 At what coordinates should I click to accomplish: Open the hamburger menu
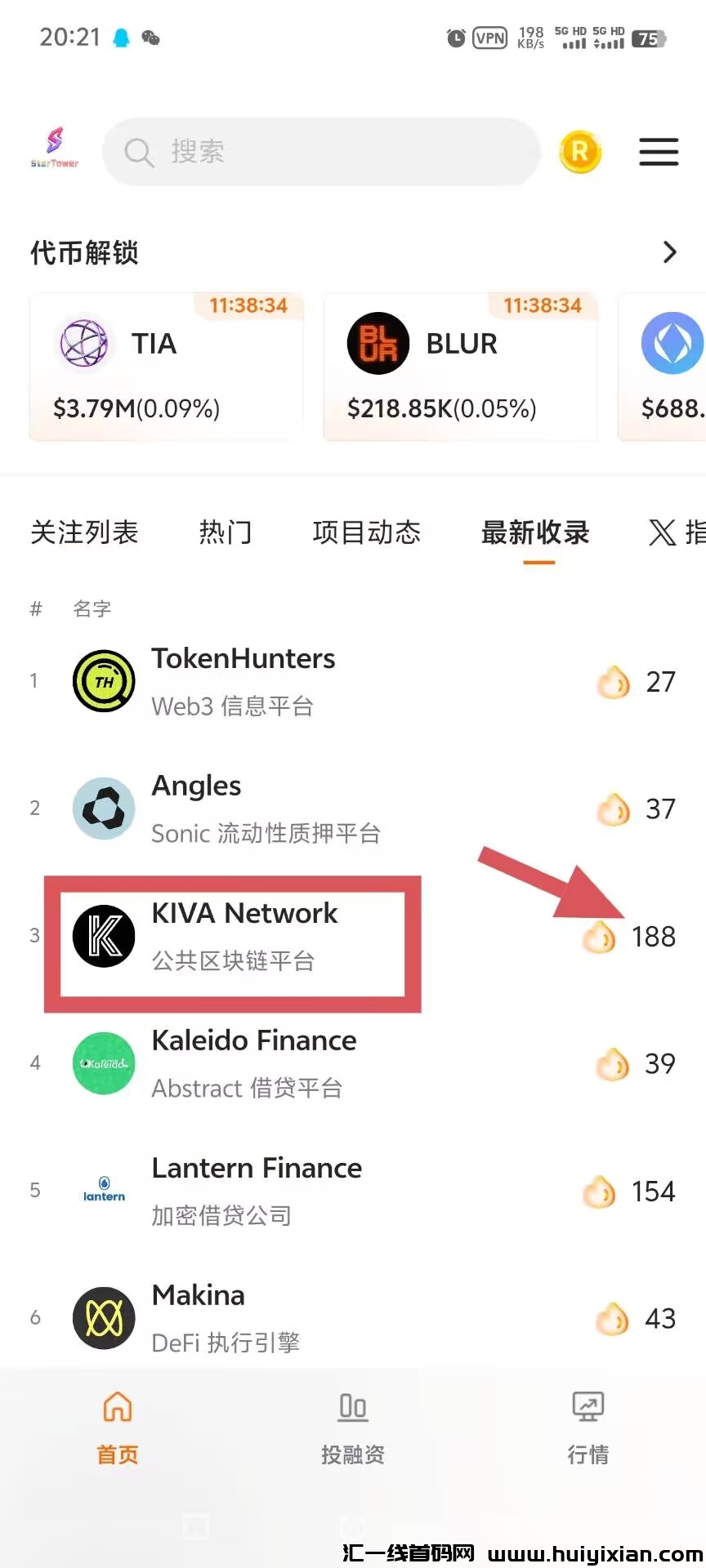659,152
